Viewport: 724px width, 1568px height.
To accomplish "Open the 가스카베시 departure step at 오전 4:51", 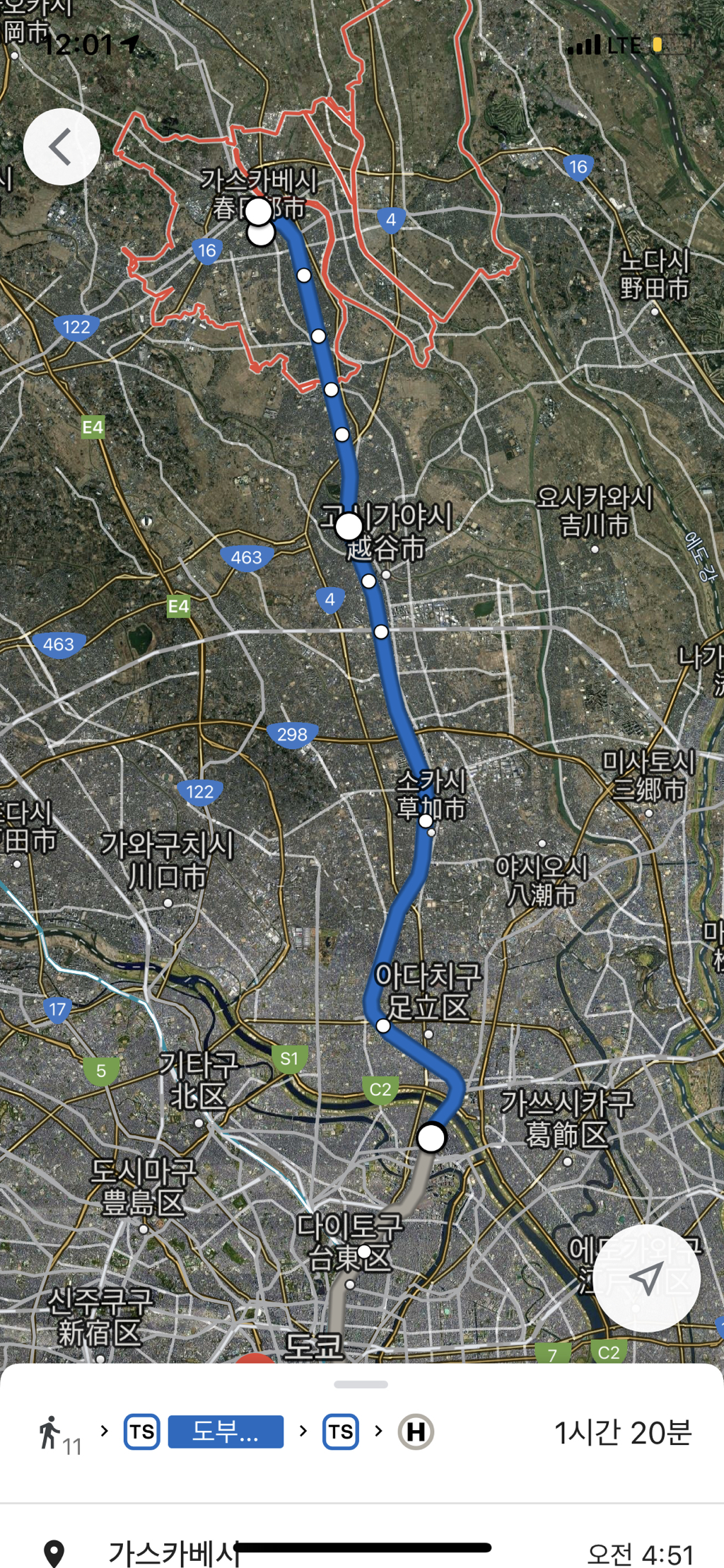I will coord(362,1554).
